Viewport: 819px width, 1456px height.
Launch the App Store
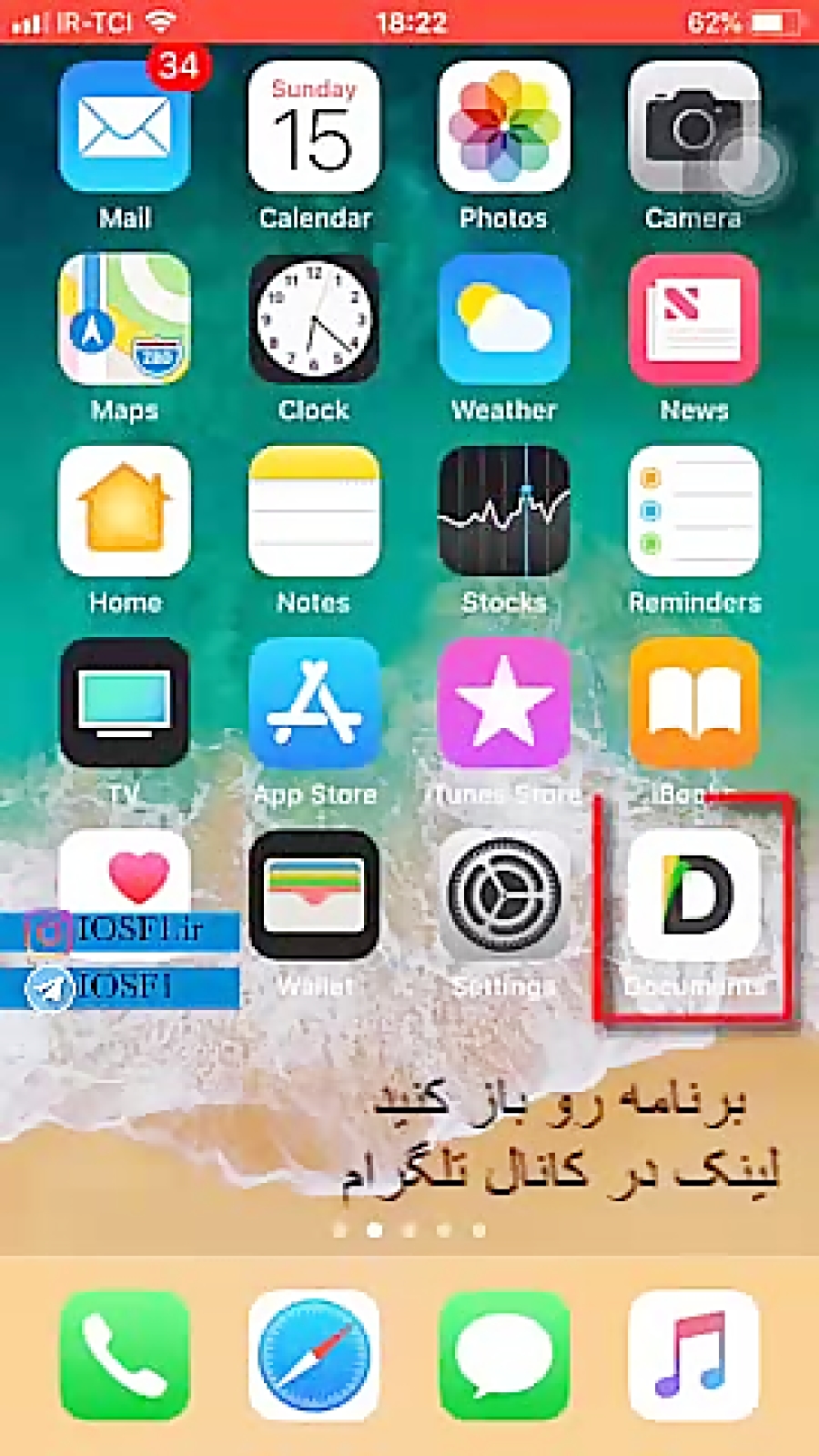point(314,703)
